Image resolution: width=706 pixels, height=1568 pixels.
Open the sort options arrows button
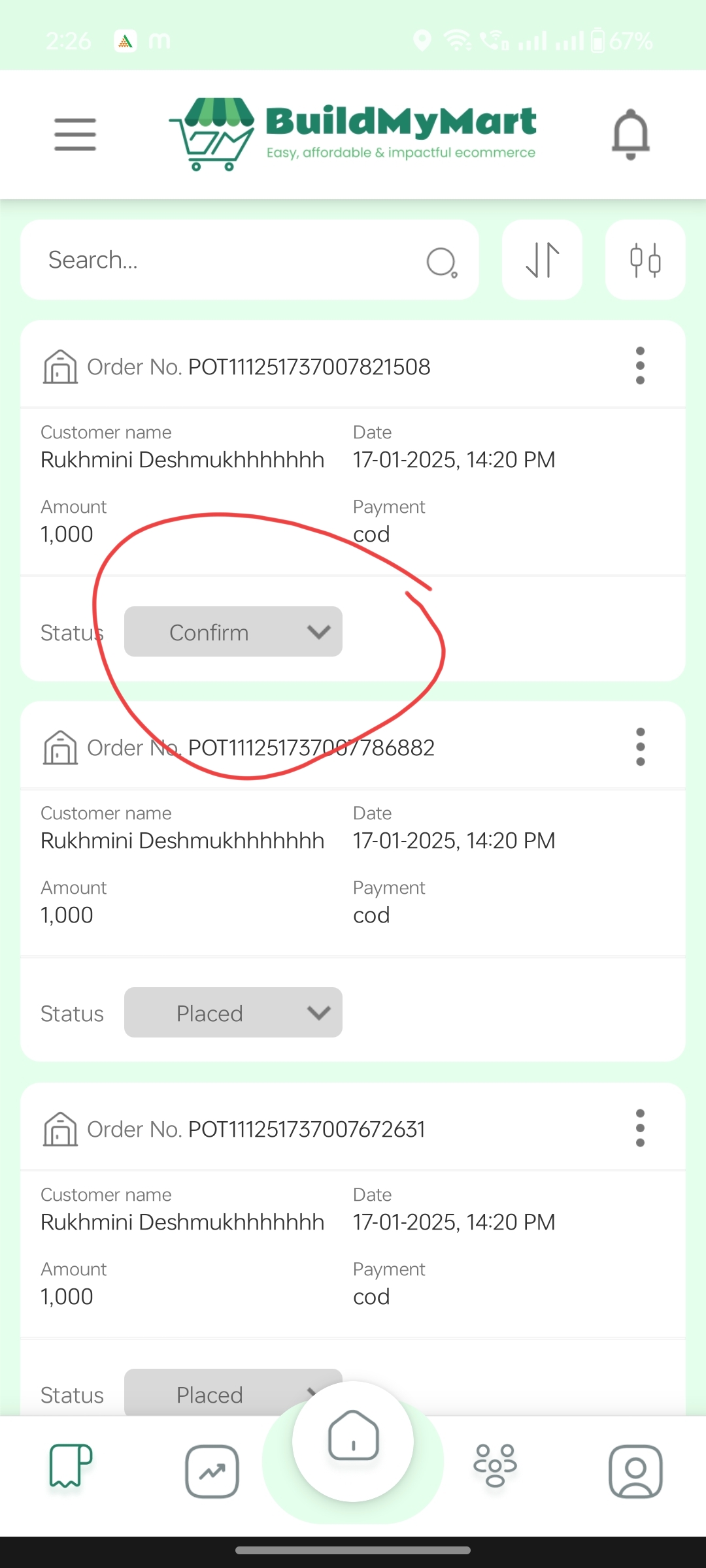(x=542, y=260)
